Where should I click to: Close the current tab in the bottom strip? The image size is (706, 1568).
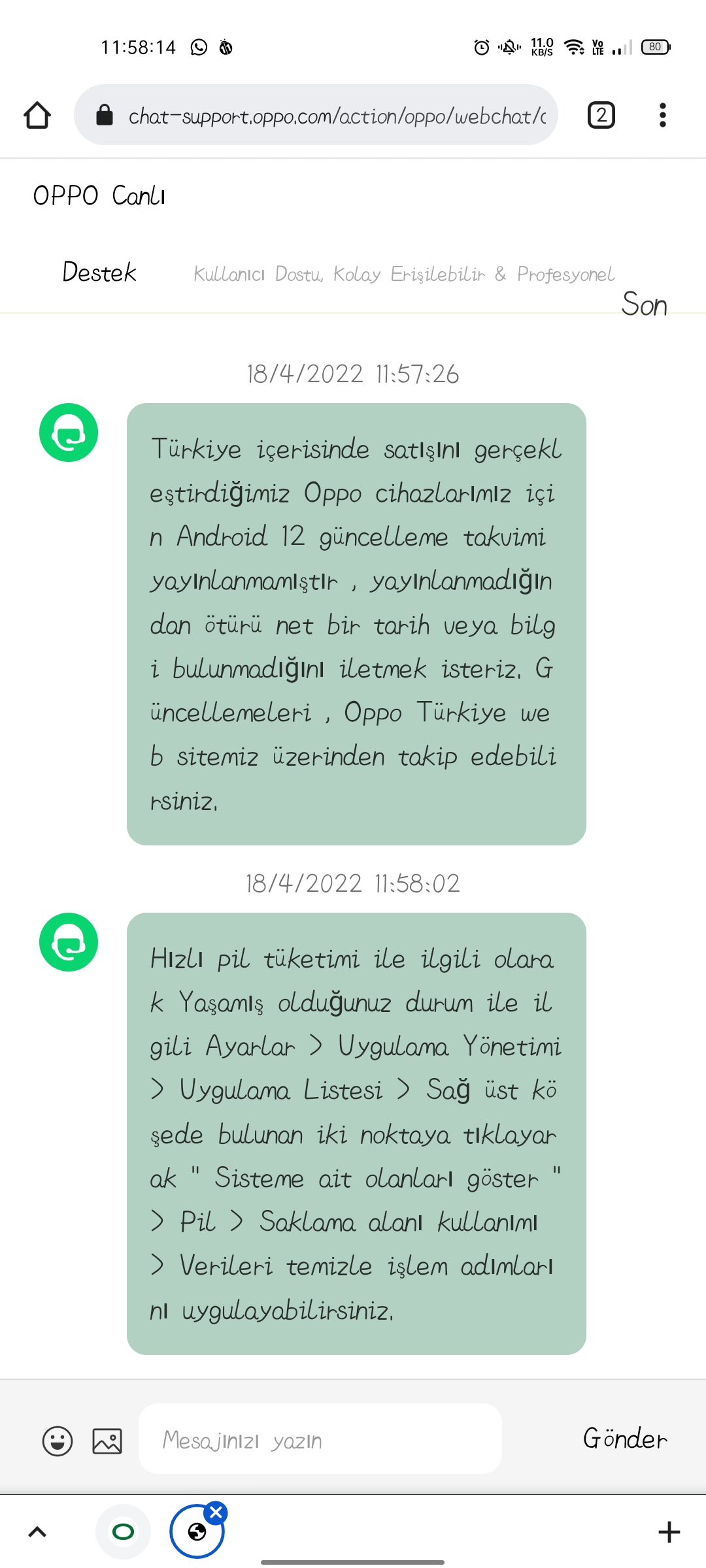[x=216, y=1512]
